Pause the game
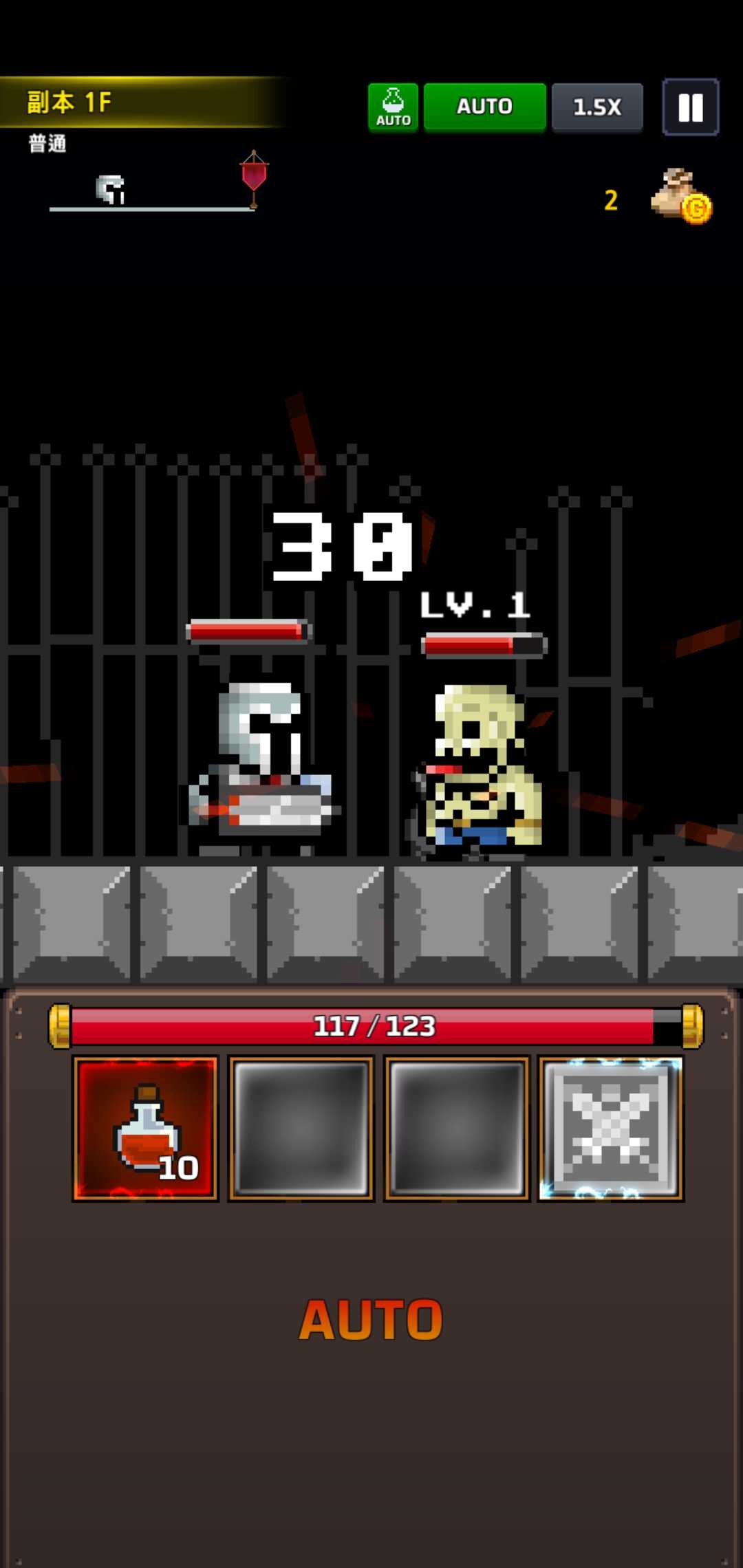This screenshot has height=1568, width=743. point(690,107)
